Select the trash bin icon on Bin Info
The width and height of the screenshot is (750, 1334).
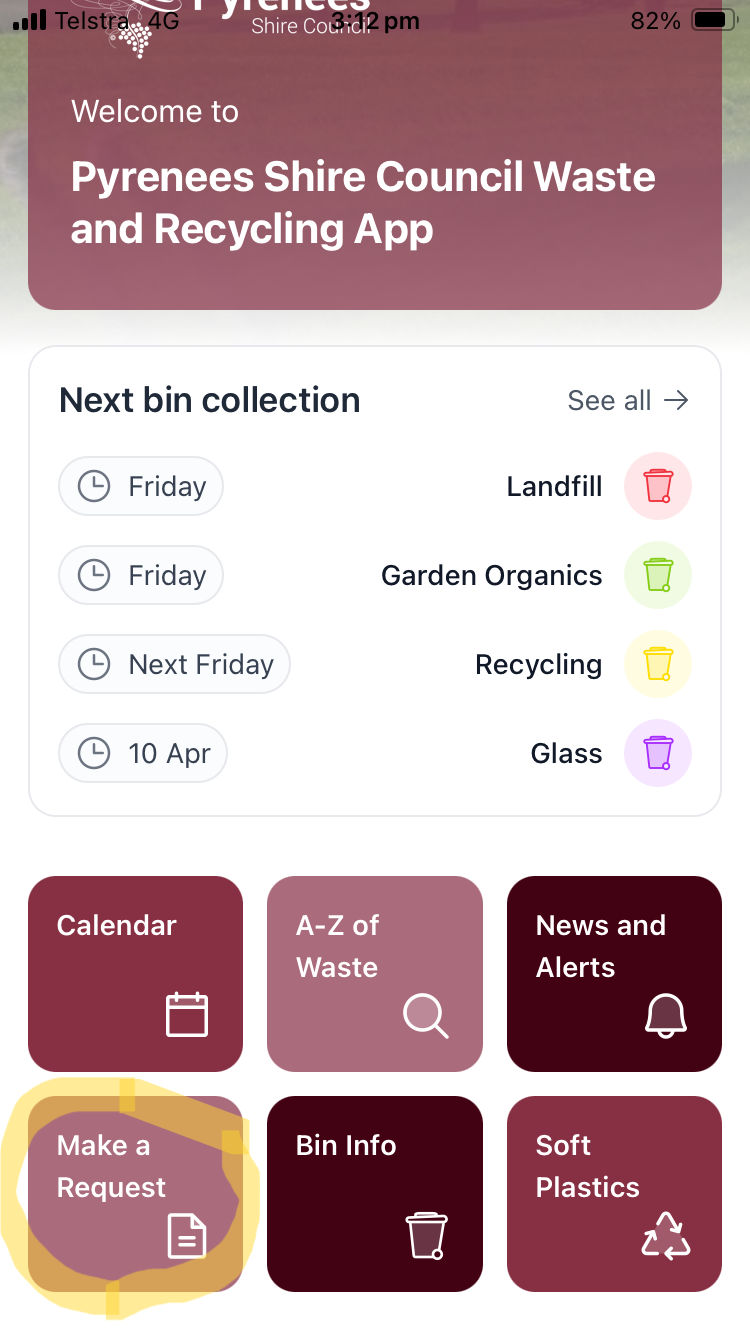[x=426, y=1236]
